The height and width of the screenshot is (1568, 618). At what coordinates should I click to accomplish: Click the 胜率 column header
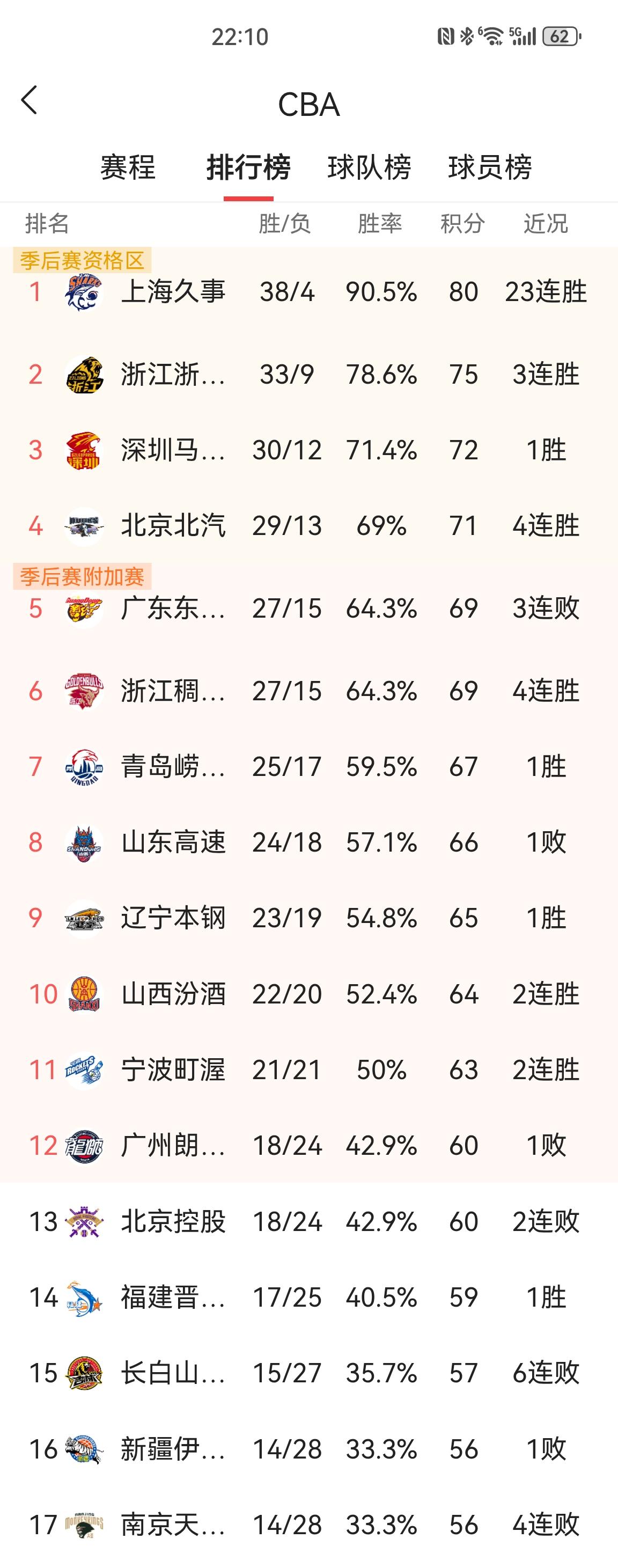[x=381, y=224]
